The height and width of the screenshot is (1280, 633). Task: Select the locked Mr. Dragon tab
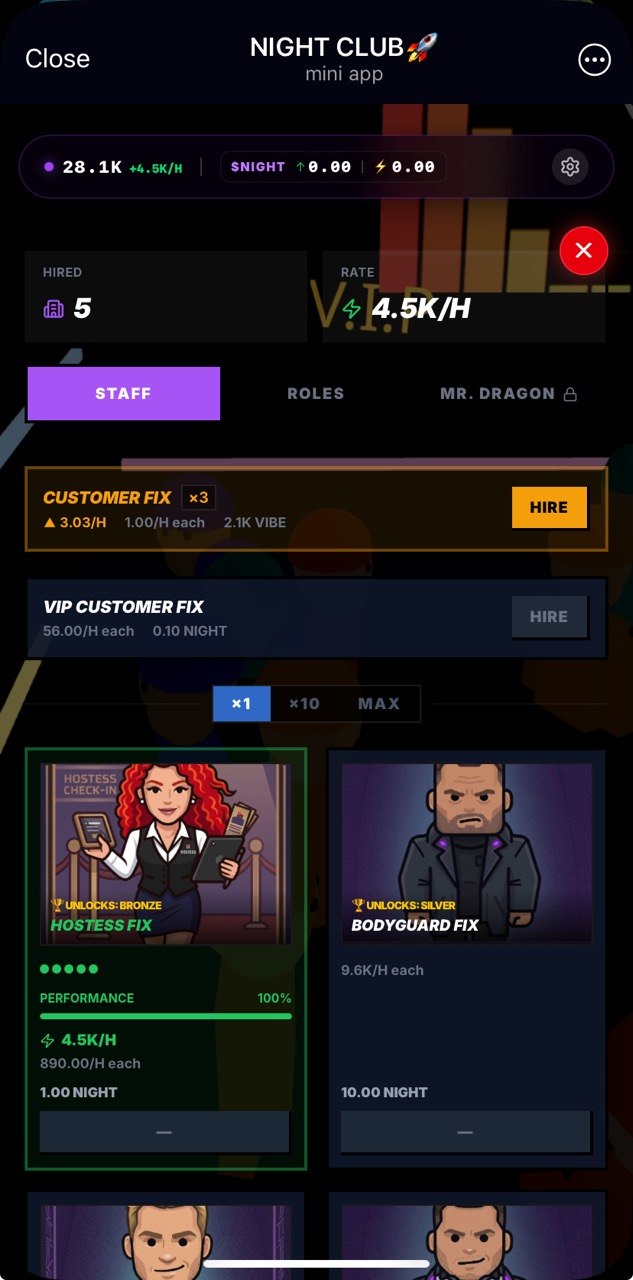click(x=509, y=394)
